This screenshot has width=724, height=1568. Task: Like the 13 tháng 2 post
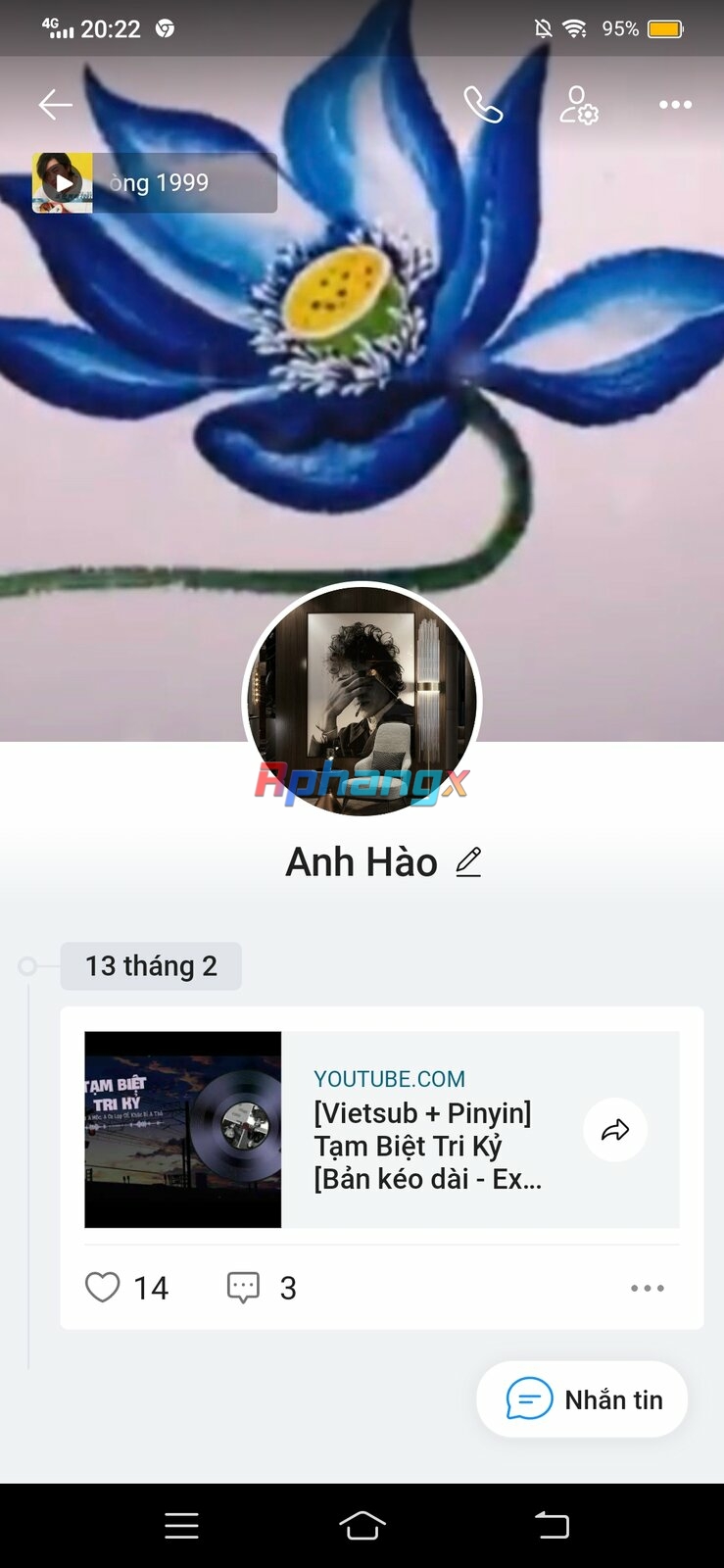103,1287
